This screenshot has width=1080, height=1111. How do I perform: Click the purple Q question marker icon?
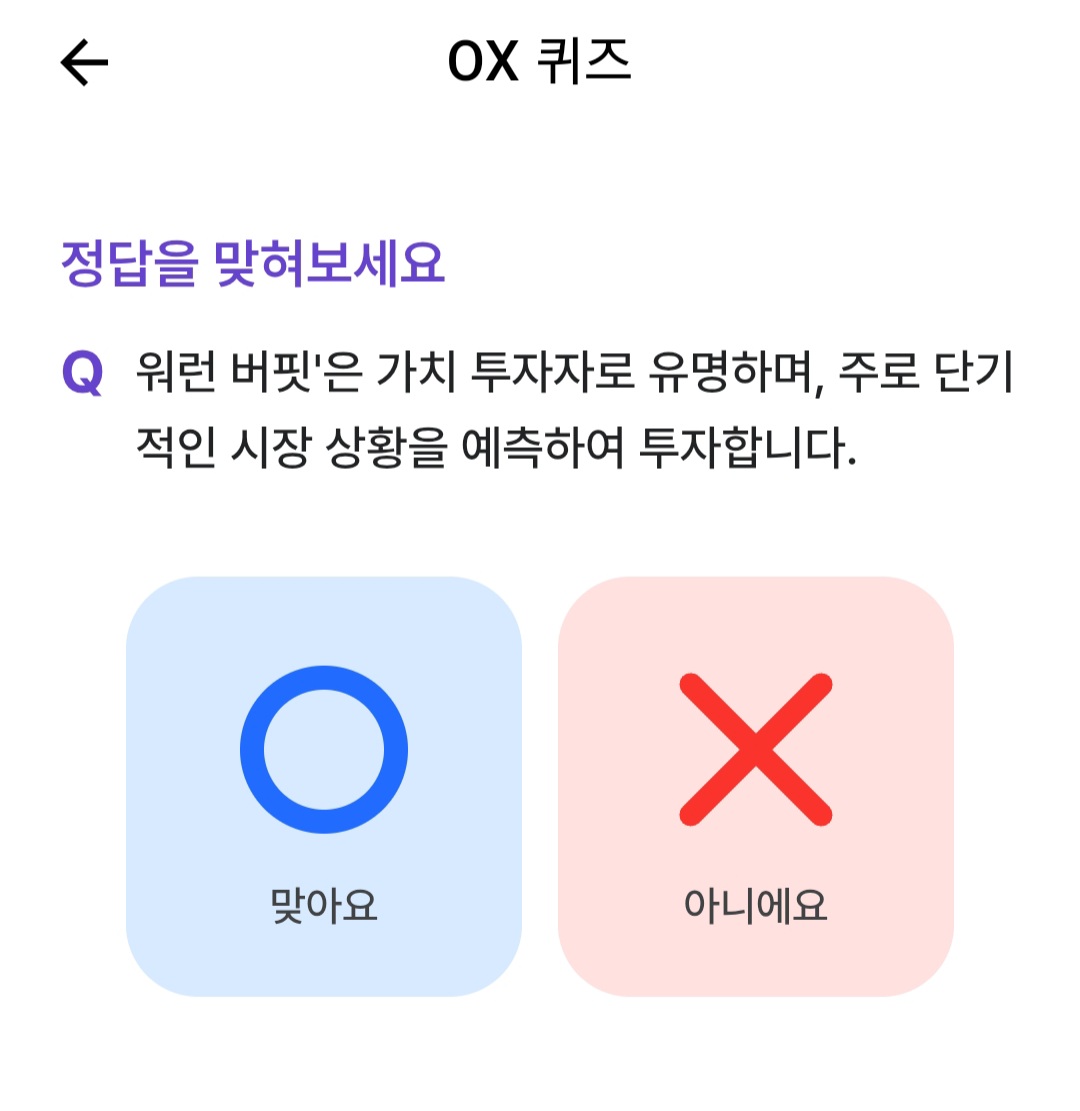82,370
